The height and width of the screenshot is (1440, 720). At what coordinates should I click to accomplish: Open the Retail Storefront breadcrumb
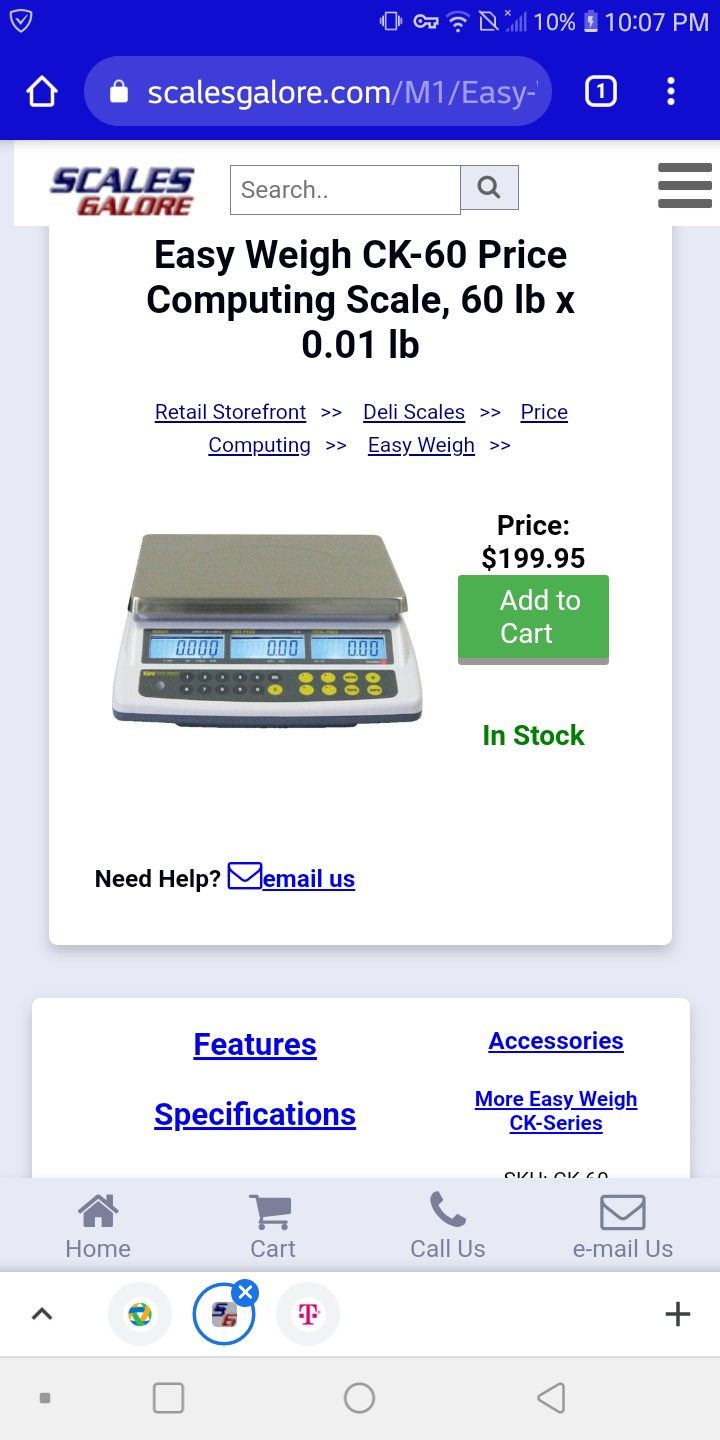230,412
